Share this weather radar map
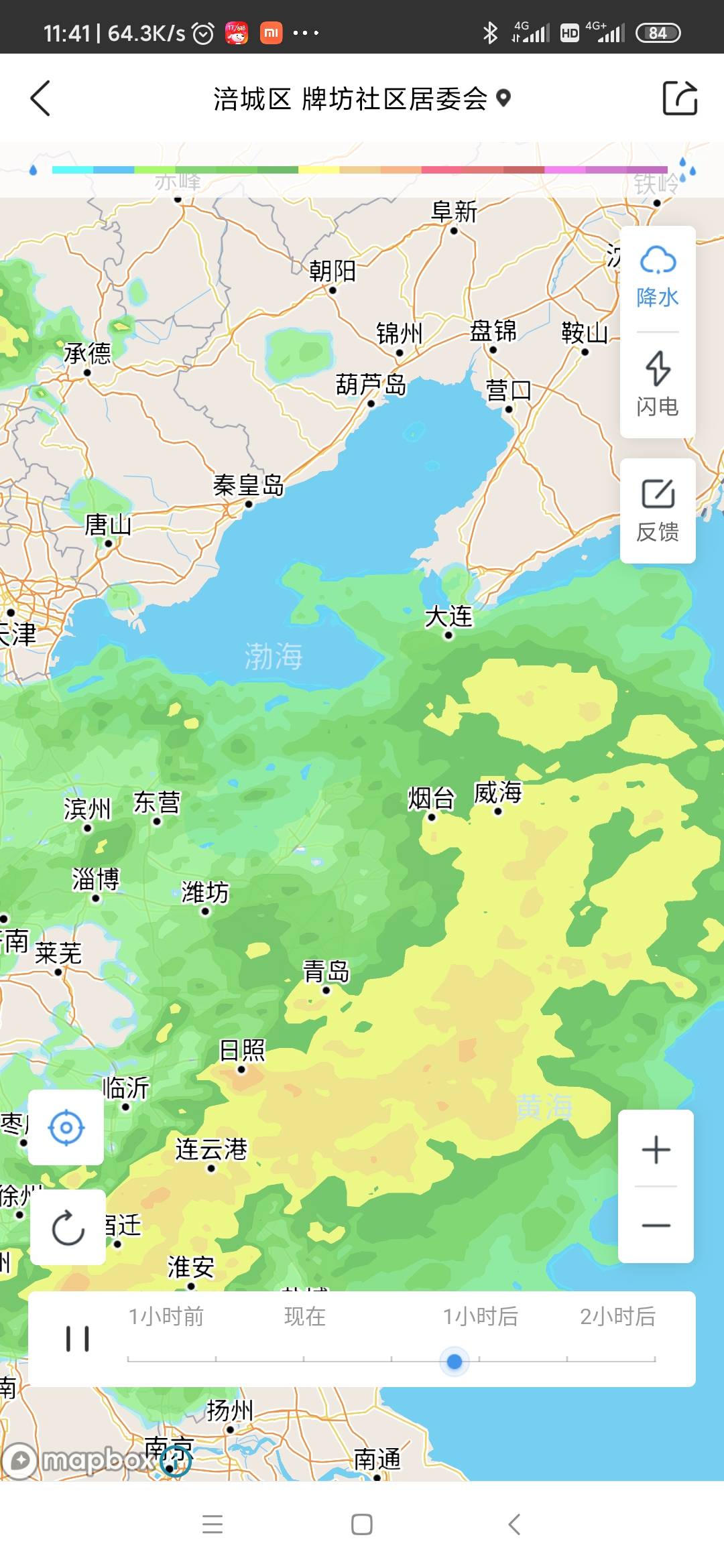This screenshot has height=1568, width=724. click(x=680, y=99)
